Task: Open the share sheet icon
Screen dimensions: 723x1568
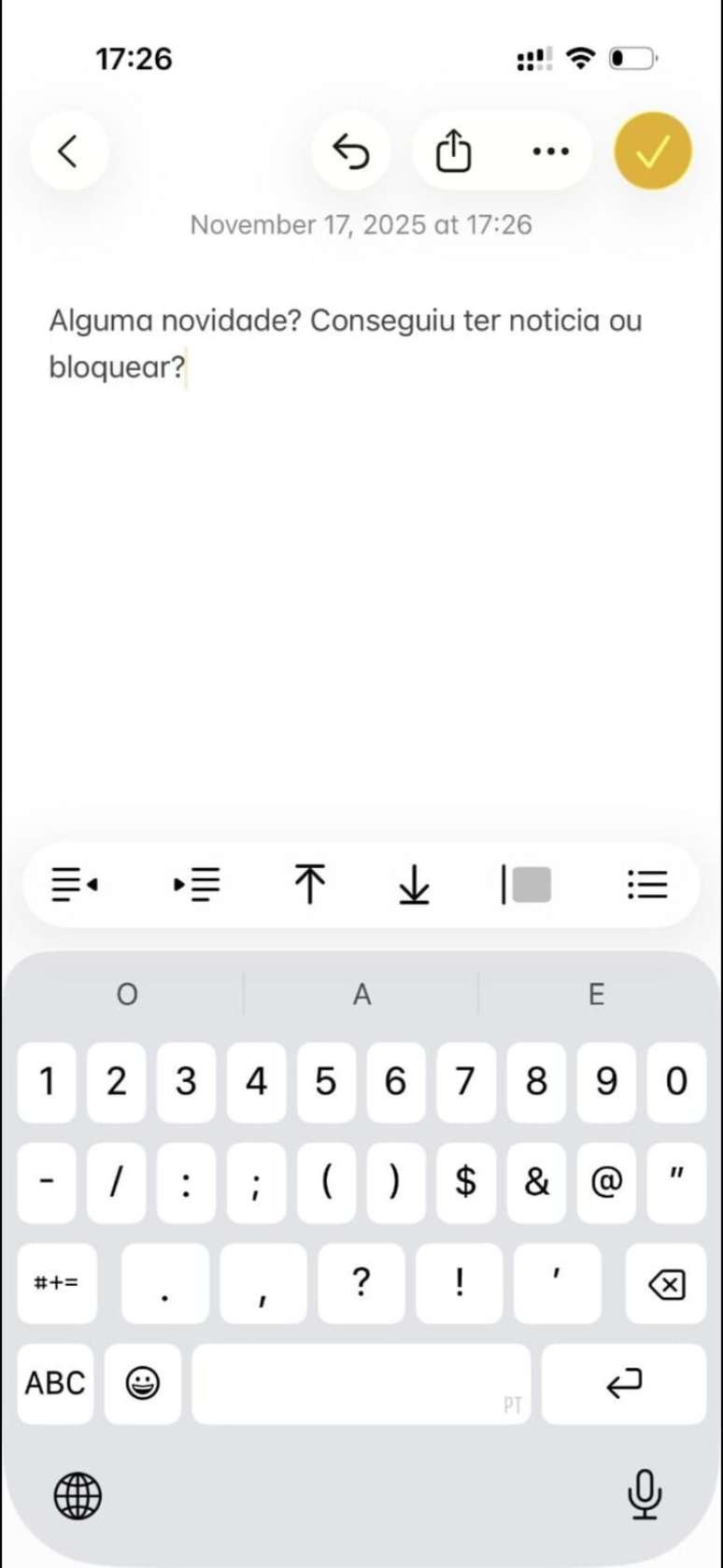Action: (x=453, y=150)
